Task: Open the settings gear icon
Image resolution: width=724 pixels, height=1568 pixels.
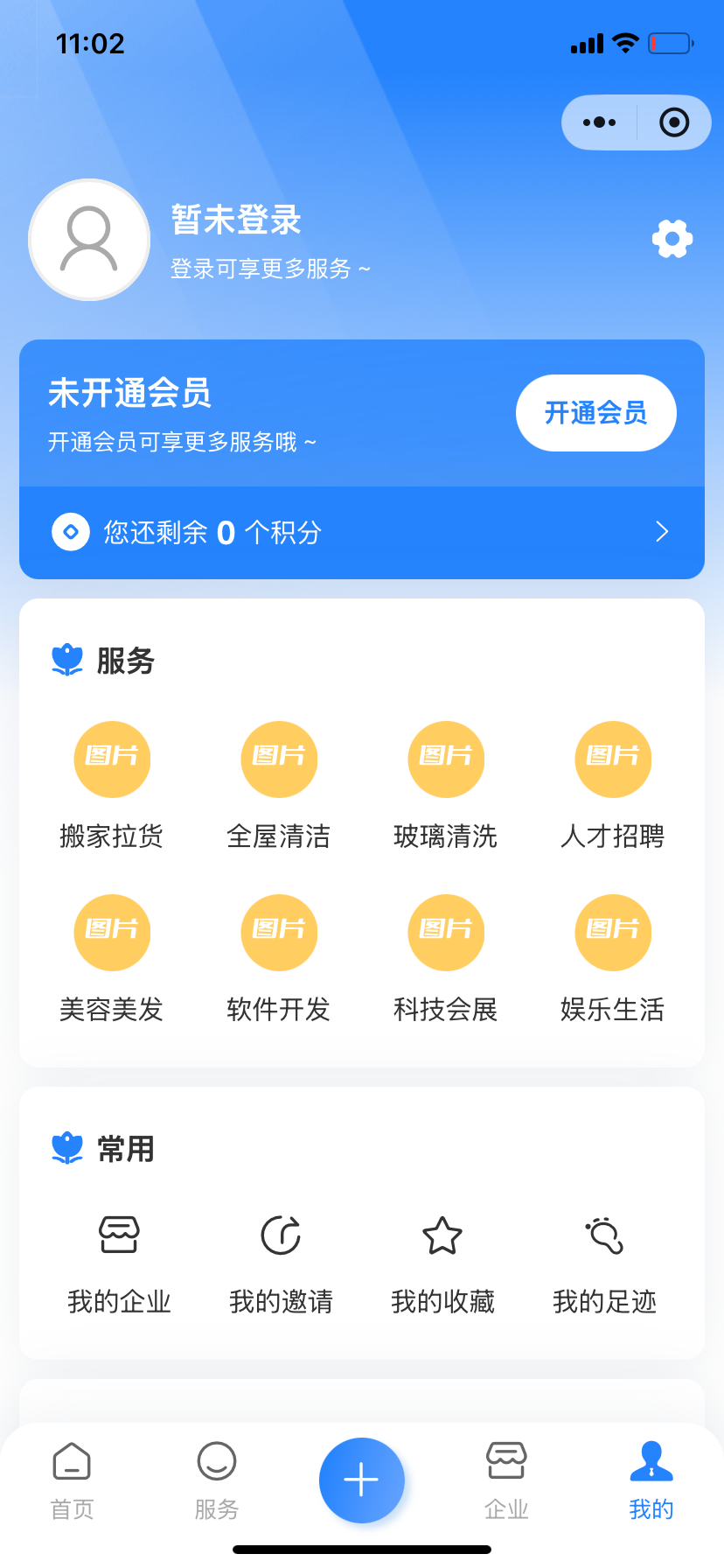Action: [672, 239]
